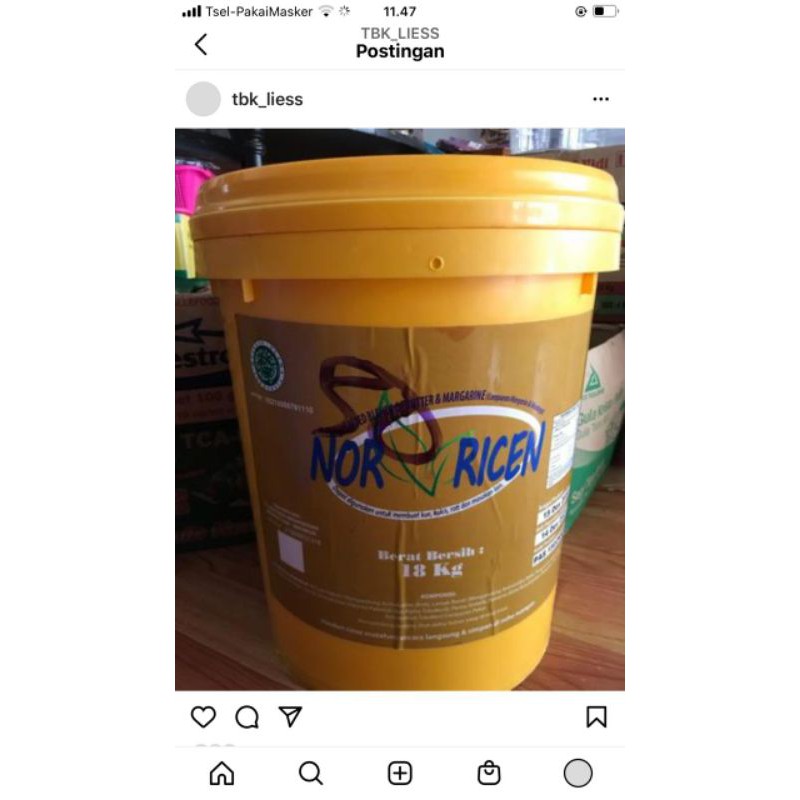Screen dimensions: 800x800
Task: Create a new post with plus tab
Action: (x=400, y=773)
